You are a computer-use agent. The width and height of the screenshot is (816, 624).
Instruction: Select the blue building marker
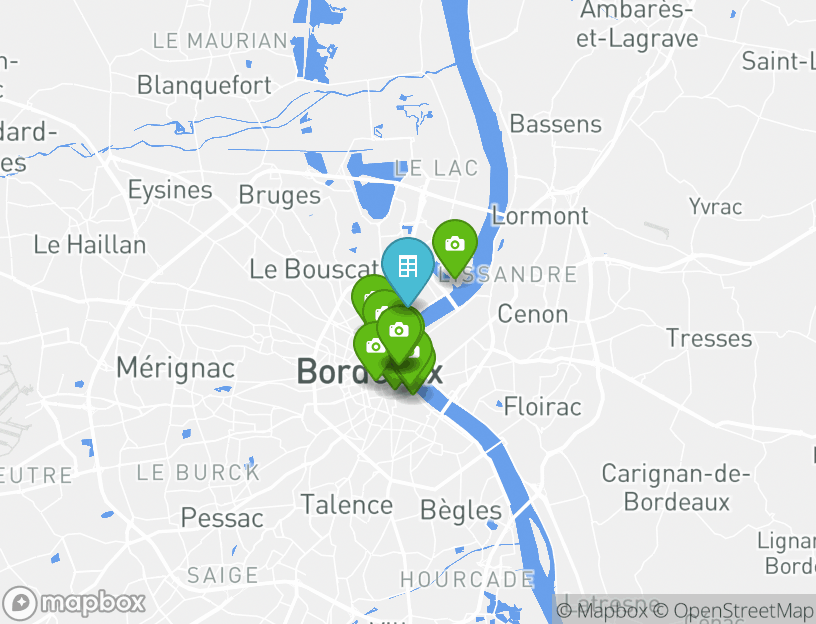407,267
